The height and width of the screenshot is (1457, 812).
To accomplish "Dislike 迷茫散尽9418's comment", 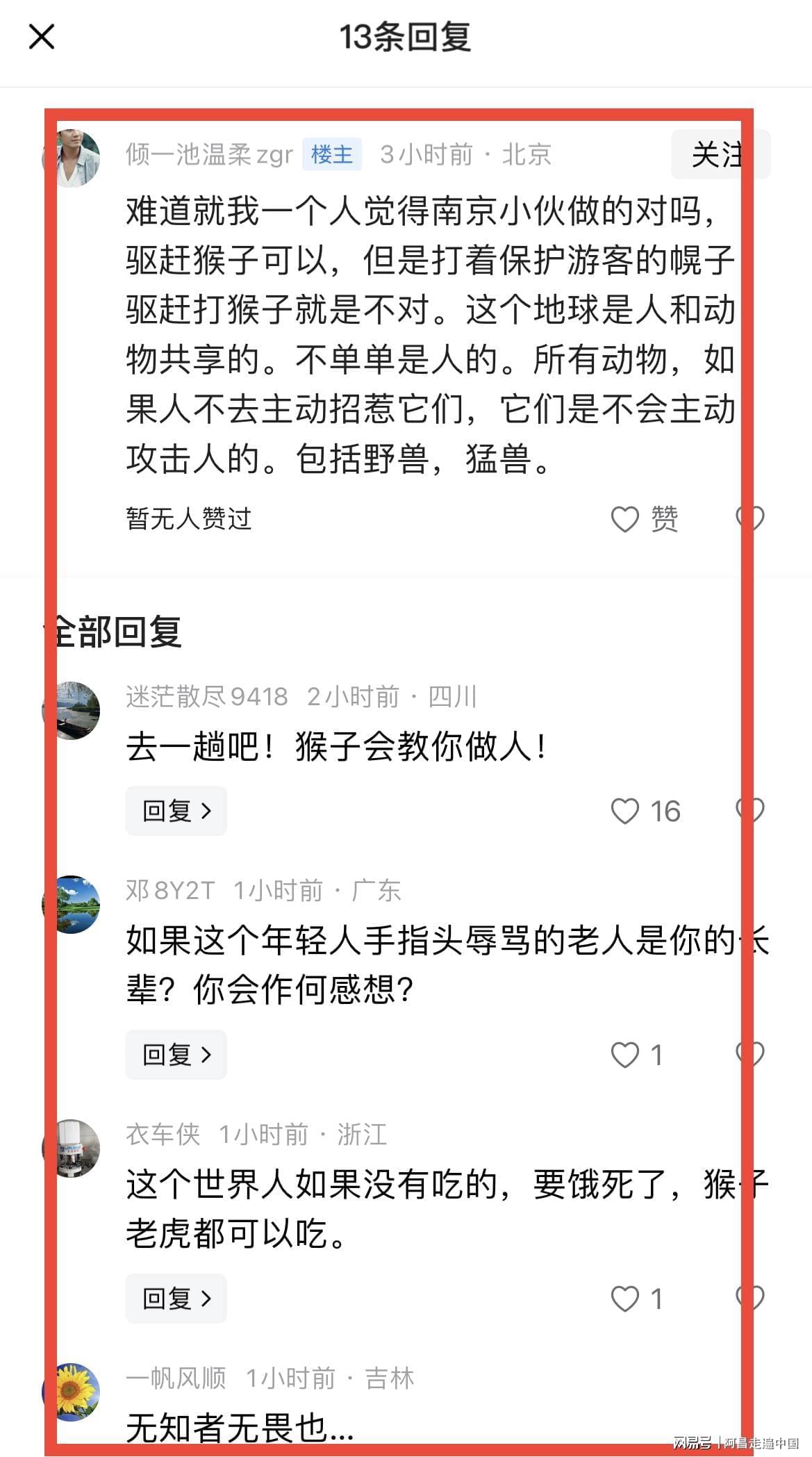I will tap(750, 811).
